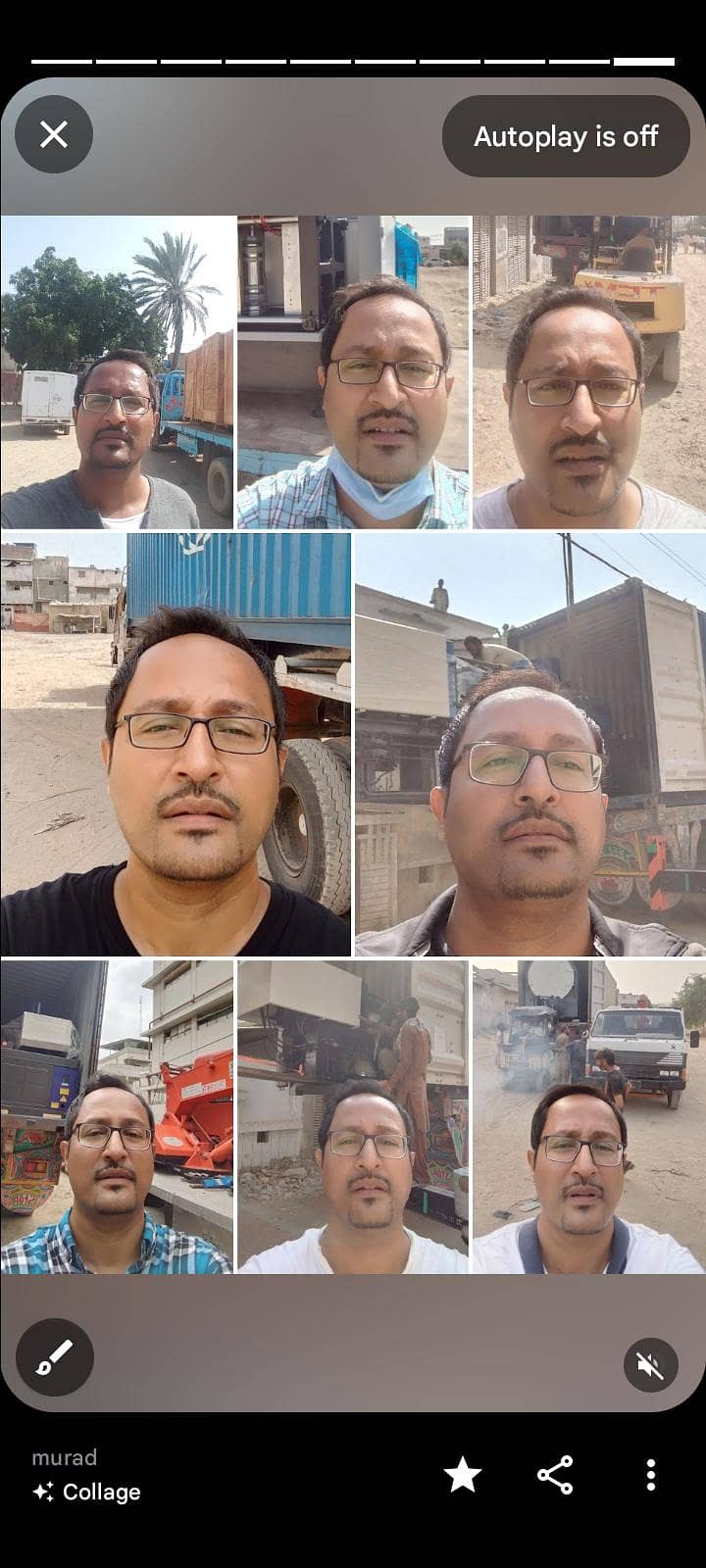Share this collage

pyautogui.click(x=555, y=1475)
